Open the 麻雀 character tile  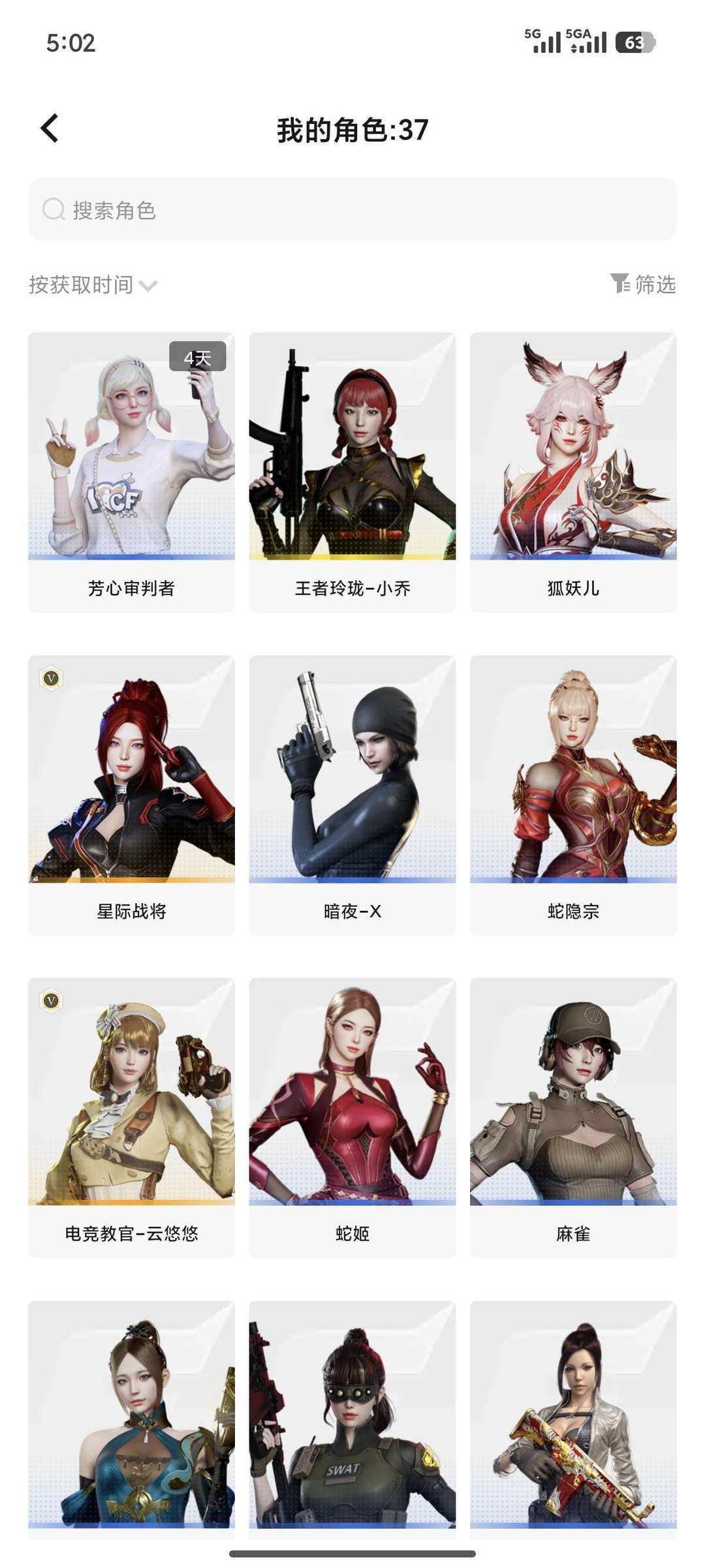coord(573,1117)
